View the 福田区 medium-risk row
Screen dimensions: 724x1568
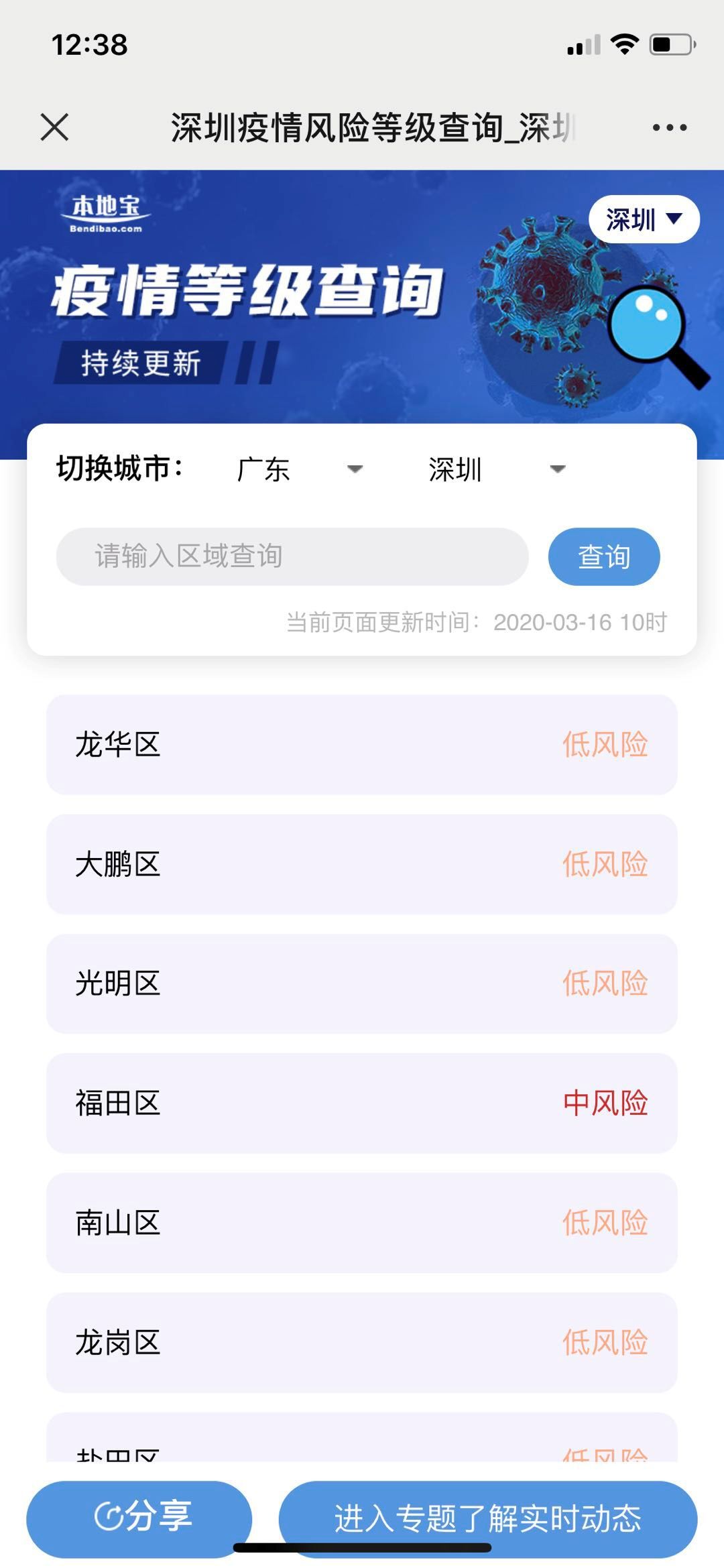click(x=362, y=1103)
